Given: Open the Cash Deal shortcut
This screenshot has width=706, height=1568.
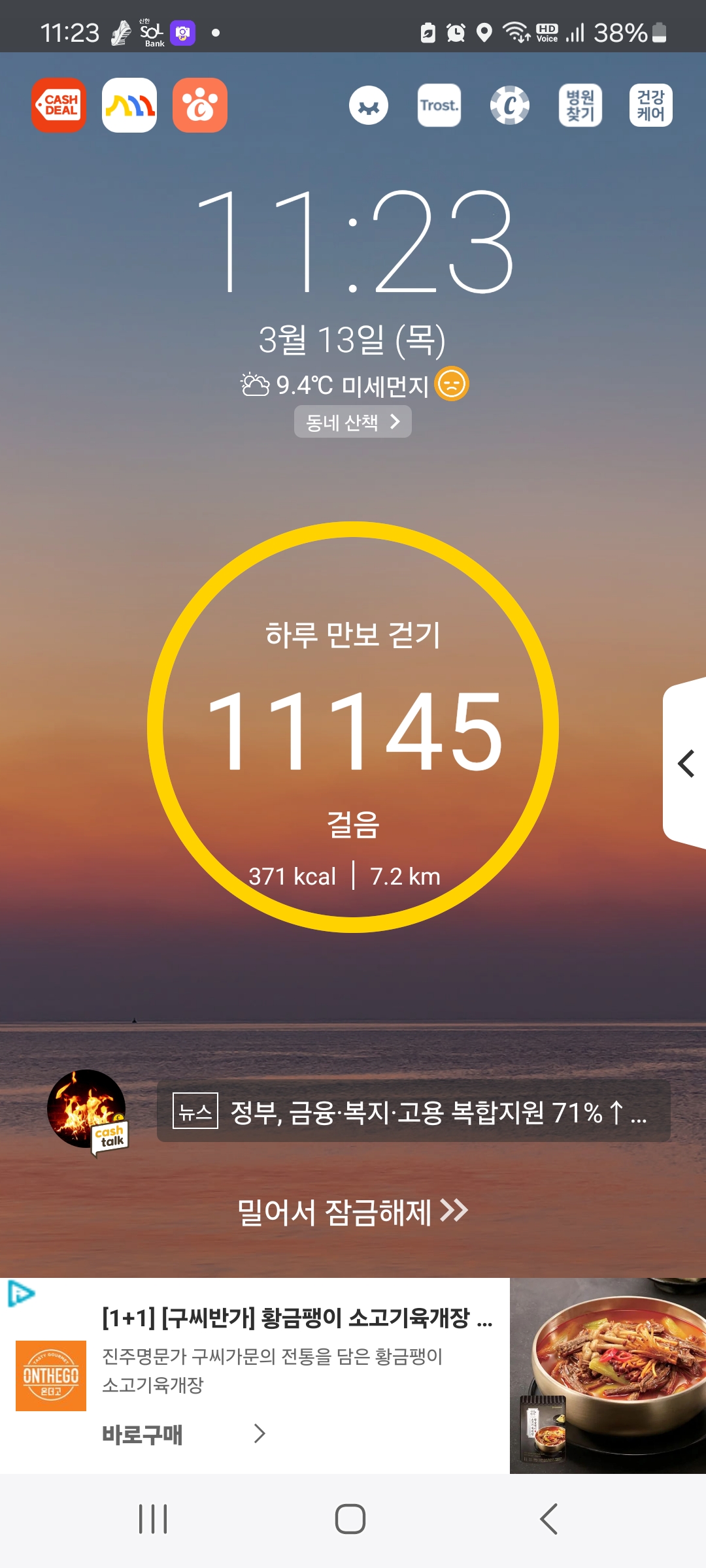Looking at the screenshot, I should 59,105.
